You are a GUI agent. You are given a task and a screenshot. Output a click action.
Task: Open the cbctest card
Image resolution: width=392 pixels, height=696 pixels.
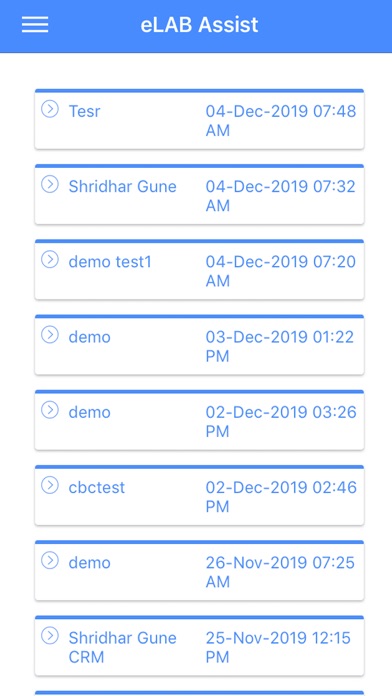pos(199,495)
